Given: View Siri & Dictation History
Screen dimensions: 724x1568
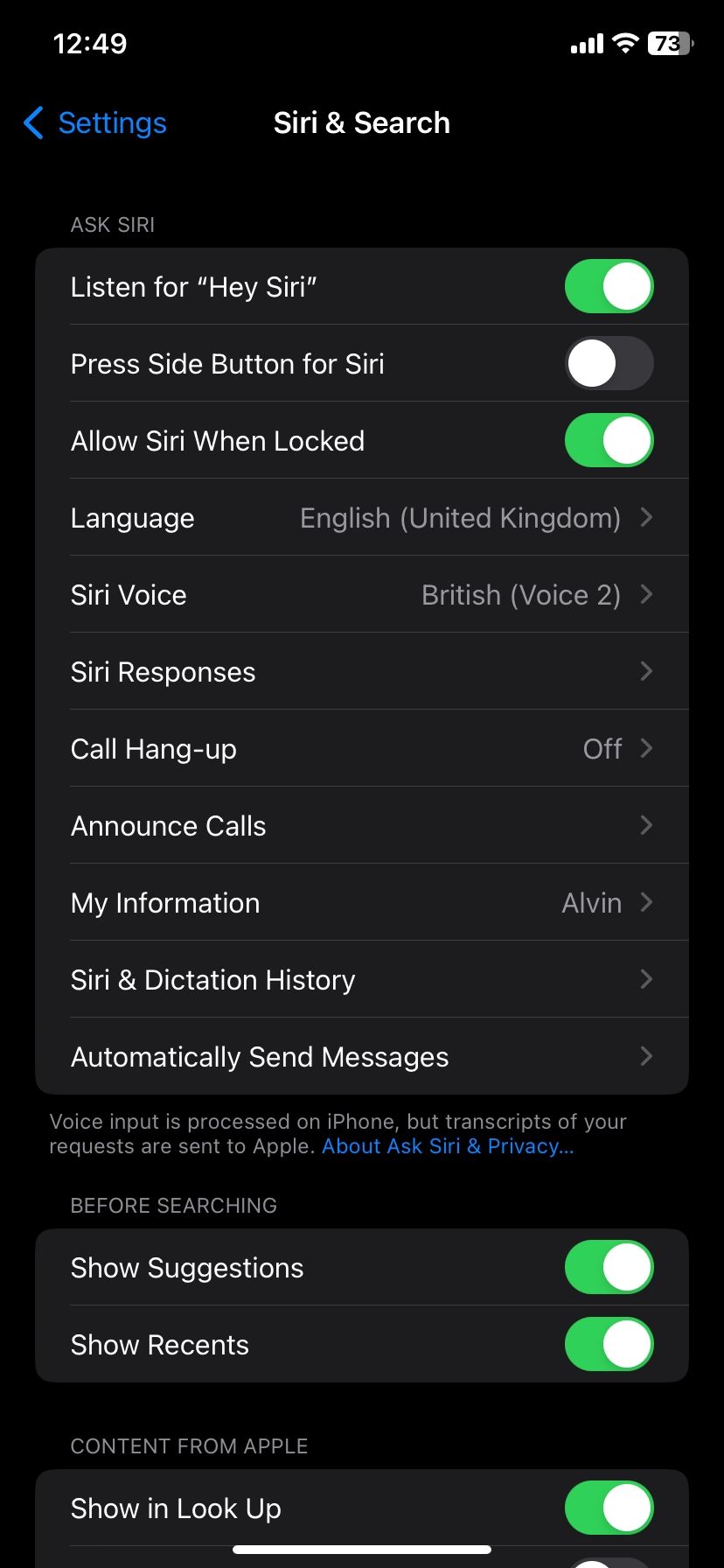Looking at the screenshot, I should point(362,979).
